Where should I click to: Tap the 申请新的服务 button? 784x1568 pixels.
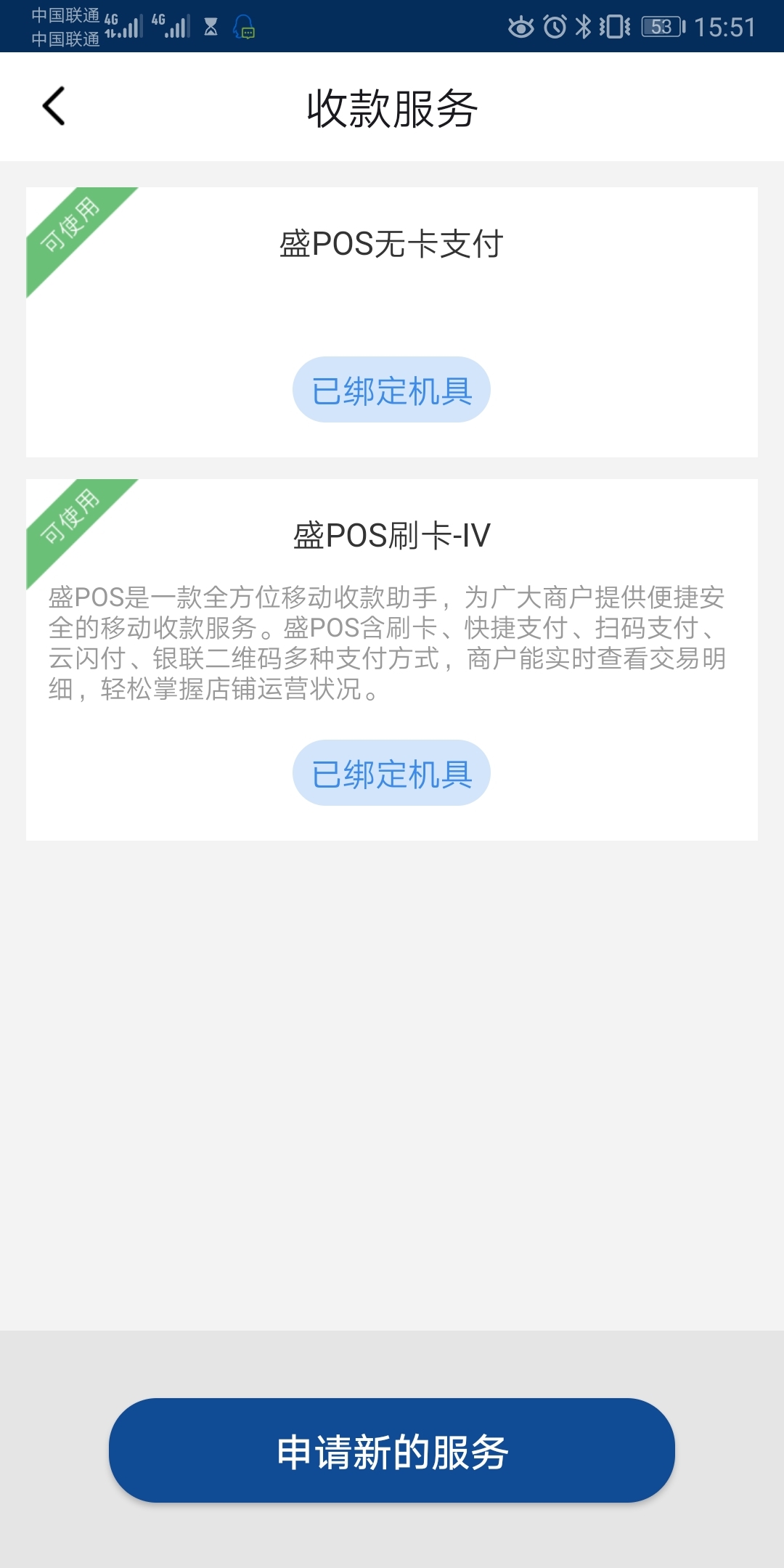pos(392,1450)
